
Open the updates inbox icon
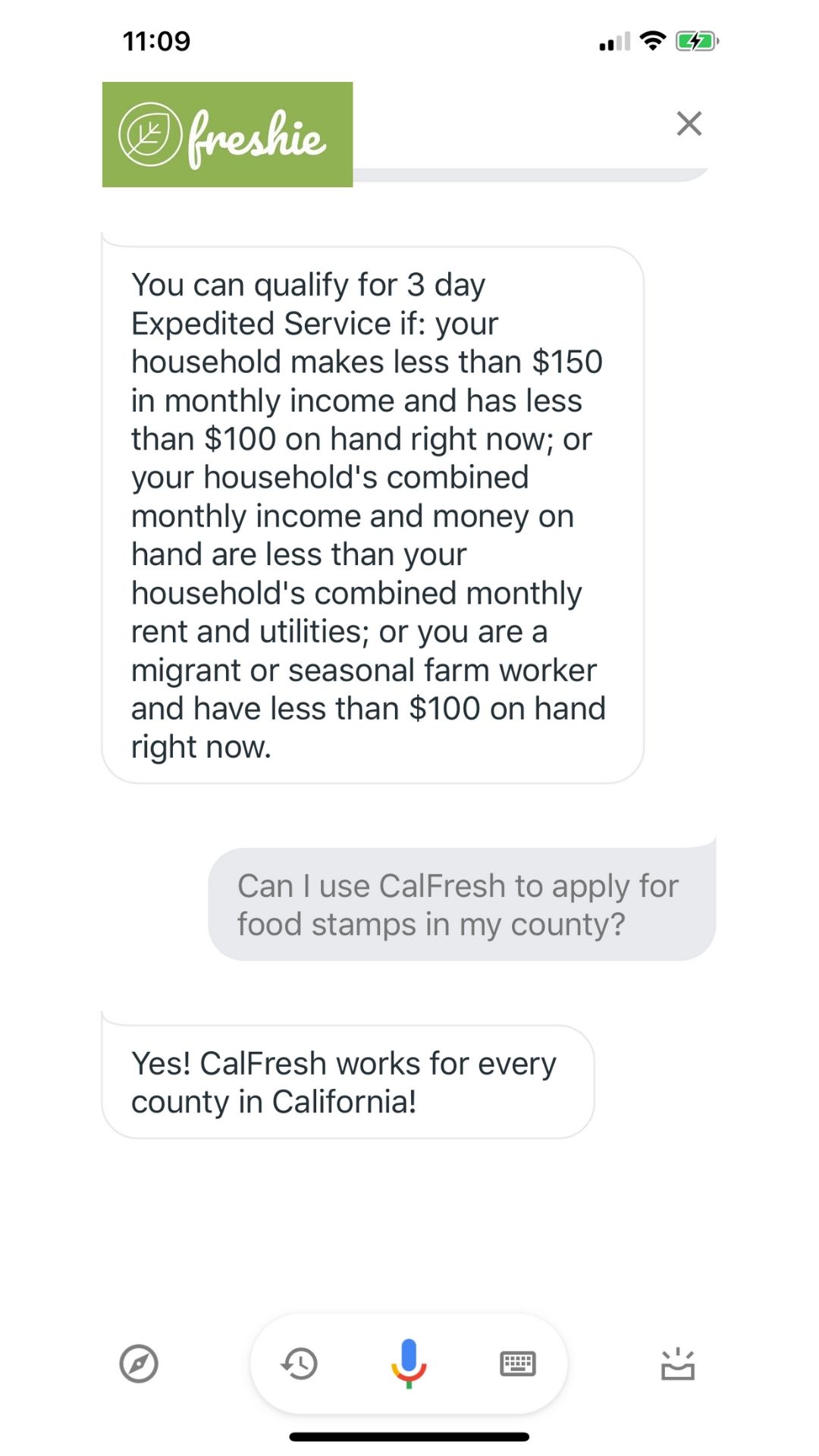tap(677, 1363)
